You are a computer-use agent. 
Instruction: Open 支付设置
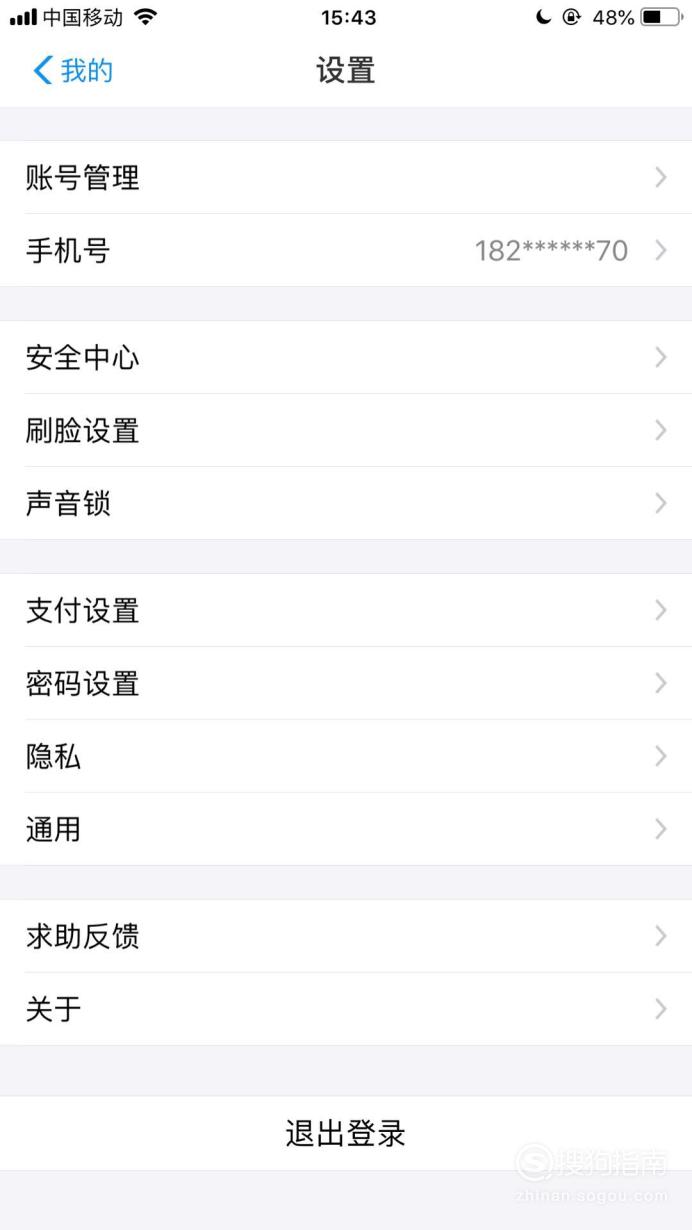point(346,610)
